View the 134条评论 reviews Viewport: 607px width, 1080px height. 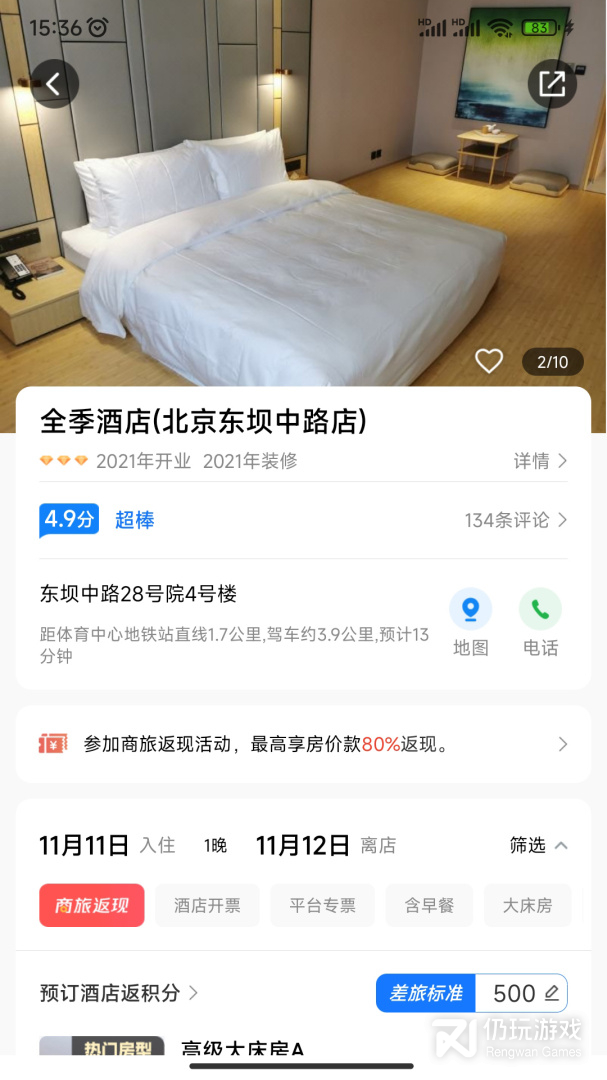[515, 520]
